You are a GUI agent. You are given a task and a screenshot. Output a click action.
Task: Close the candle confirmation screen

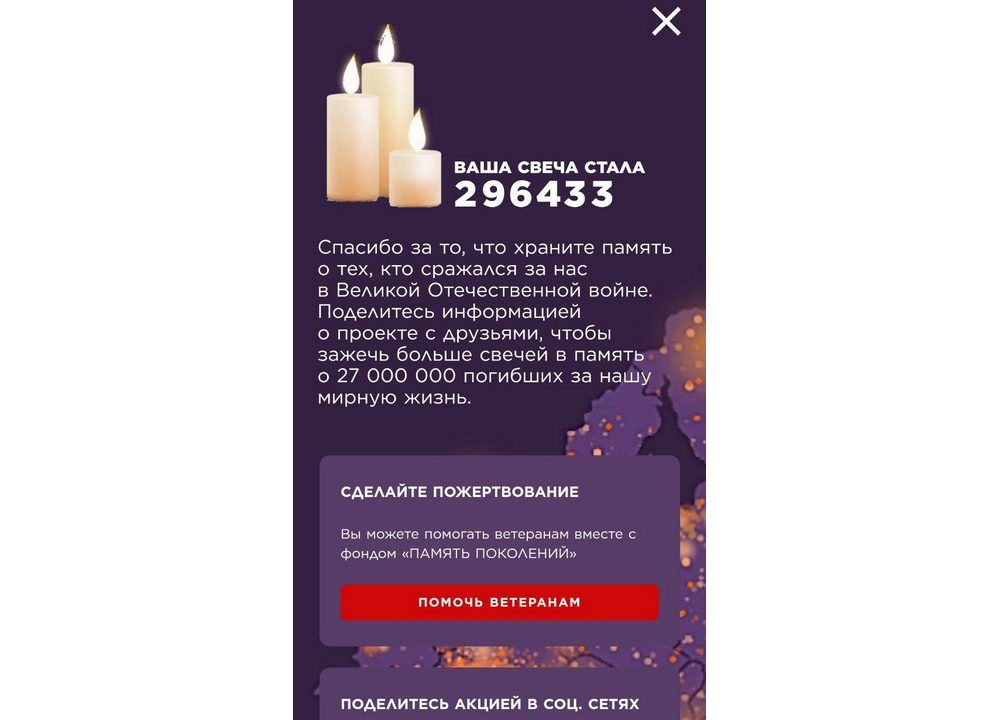[666, 21]
